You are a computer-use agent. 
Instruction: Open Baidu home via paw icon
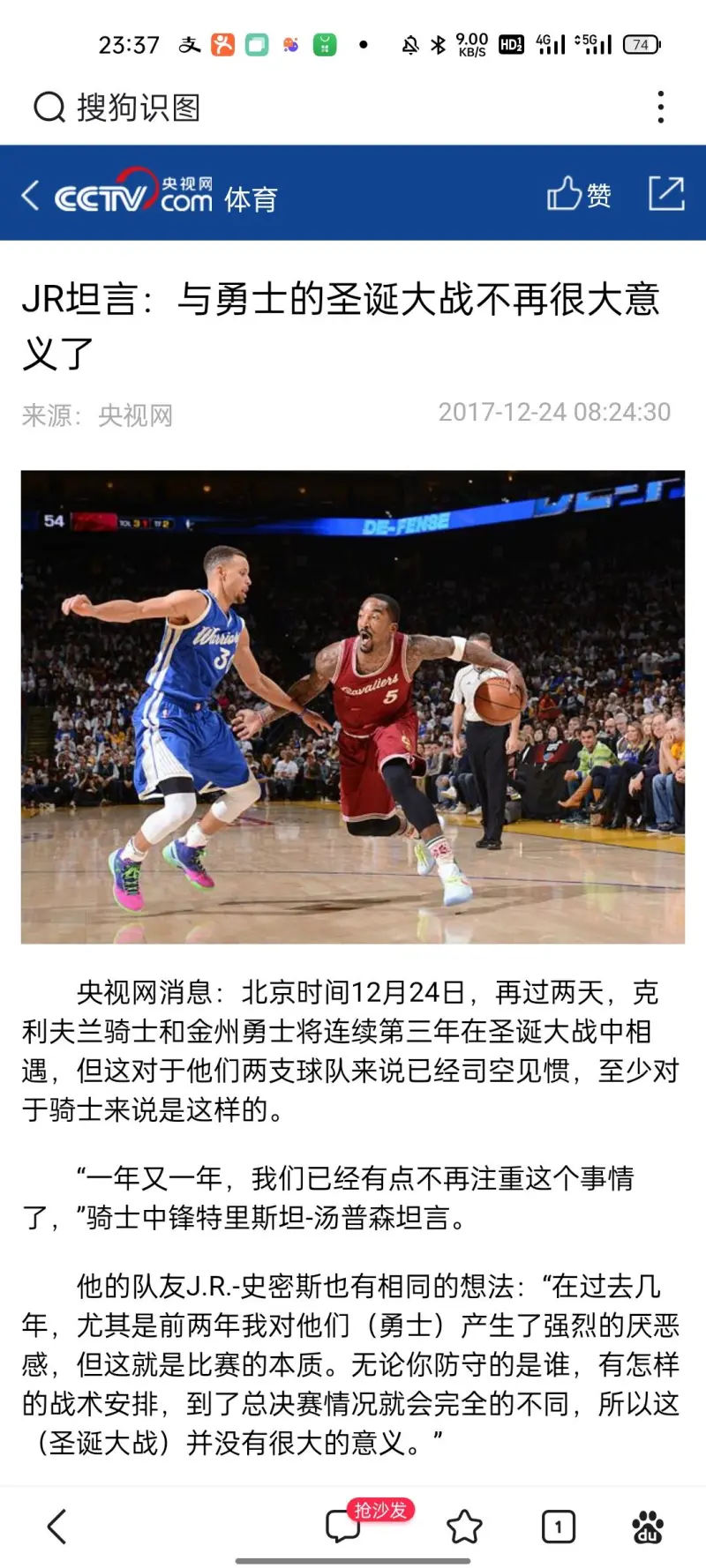(649, 1527)
